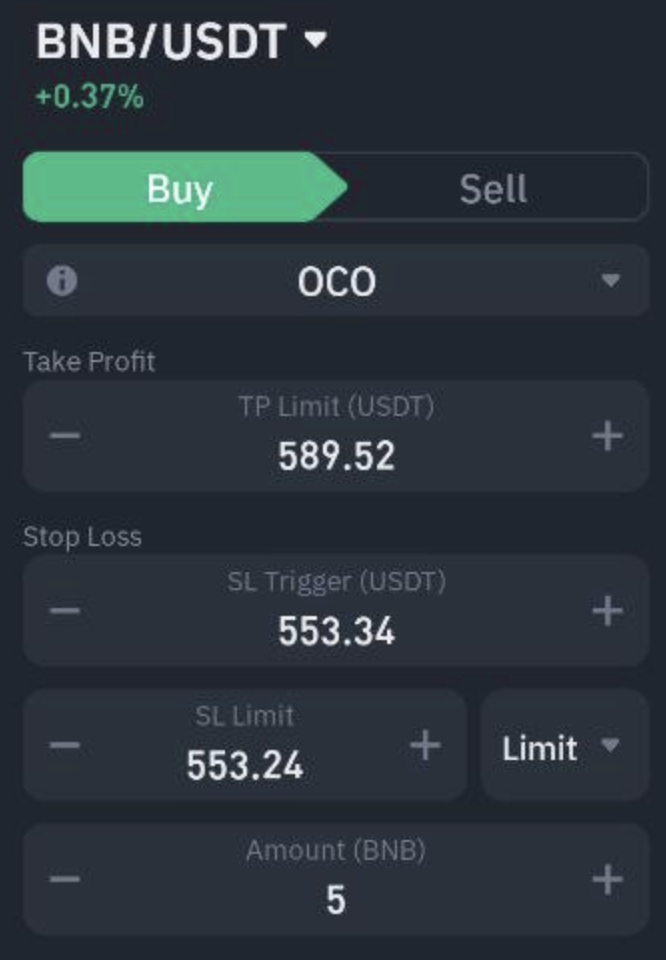Increase the SL Trigger price
The height and width of the screenshot is (960, 666).
point(607,610)
